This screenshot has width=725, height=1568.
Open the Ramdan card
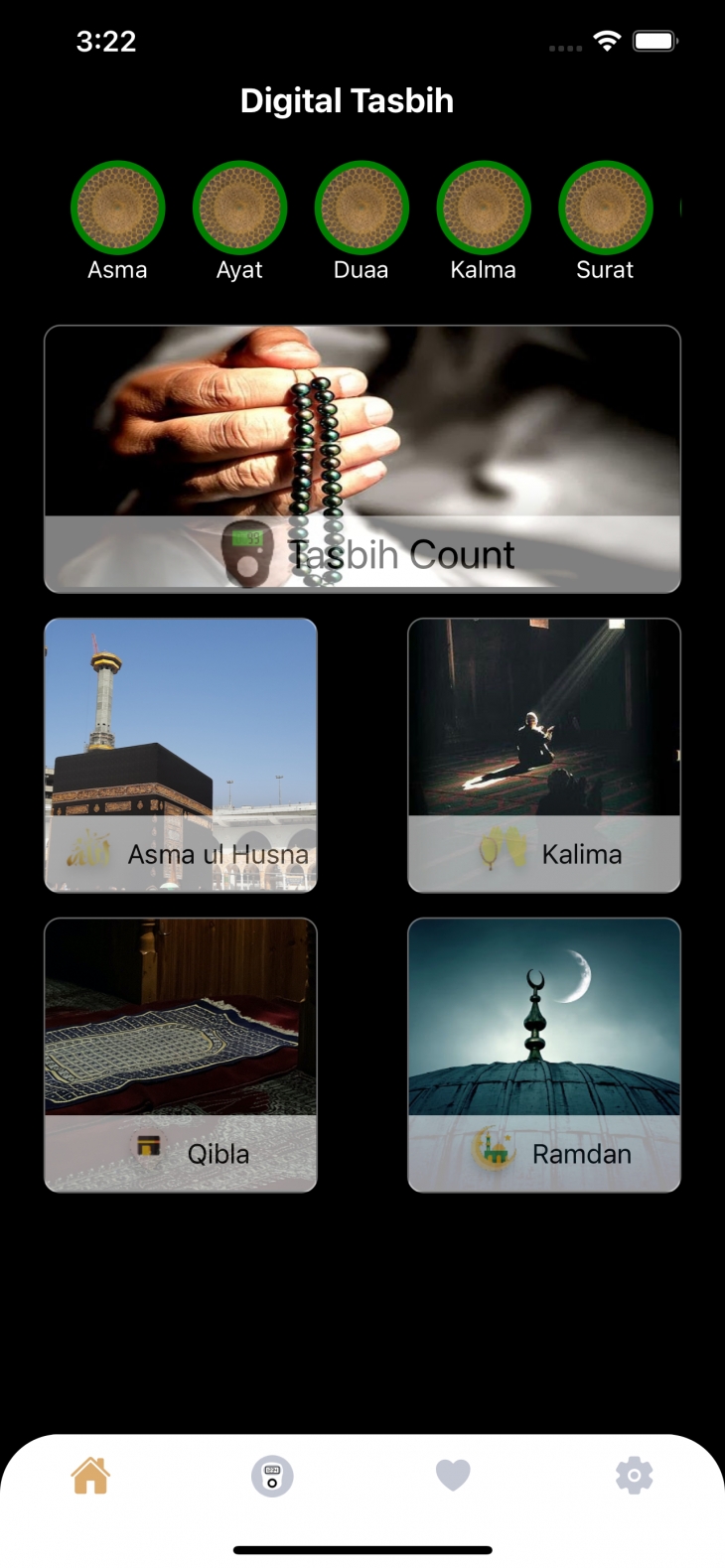pos(544,1055)
